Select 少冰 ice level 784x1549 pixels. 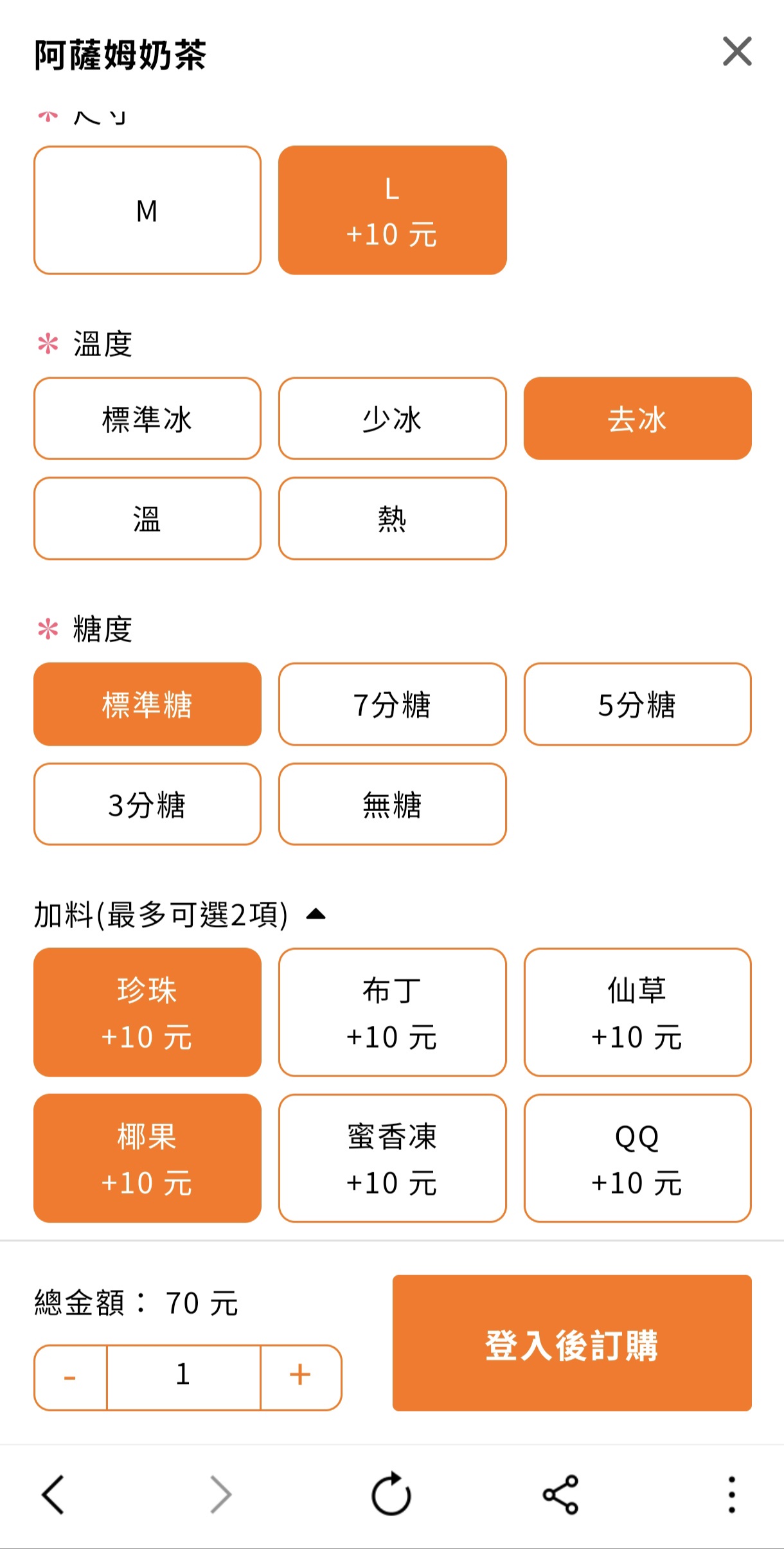[x=392, y=418]
